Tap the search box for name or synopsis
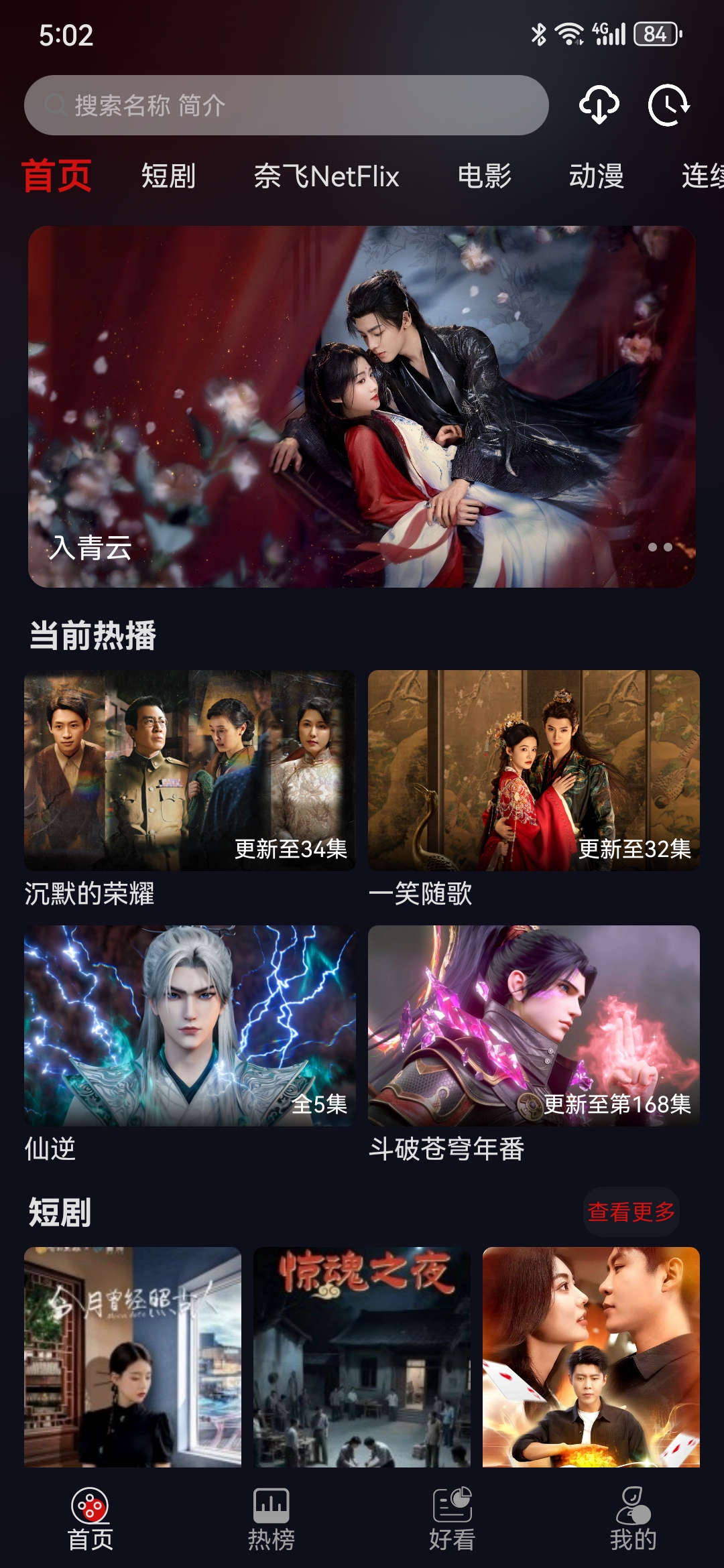The image size is (724, 1568). click(x=286, y=105)
